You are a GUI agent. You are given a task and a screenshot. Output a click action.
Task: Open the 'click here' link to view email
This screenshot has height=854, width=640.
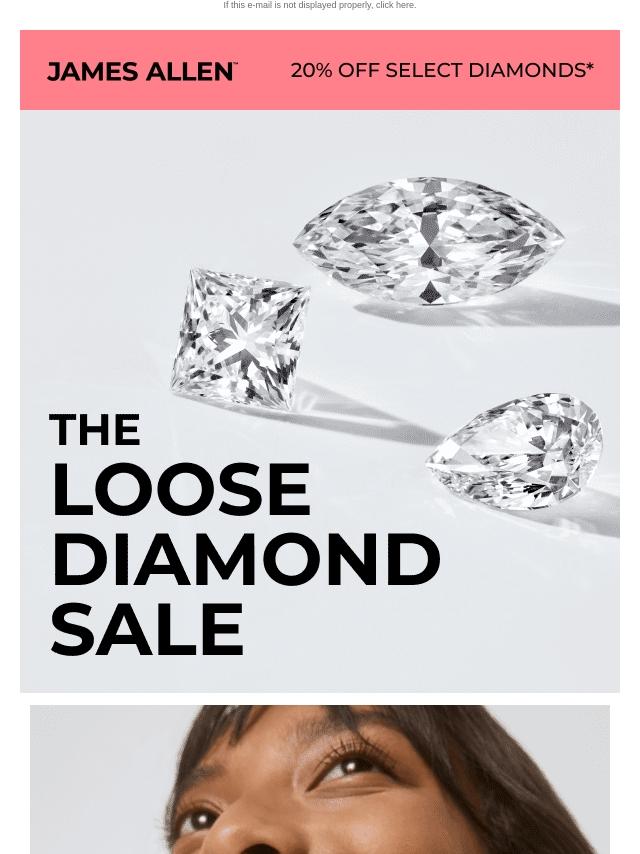point(395,5)
